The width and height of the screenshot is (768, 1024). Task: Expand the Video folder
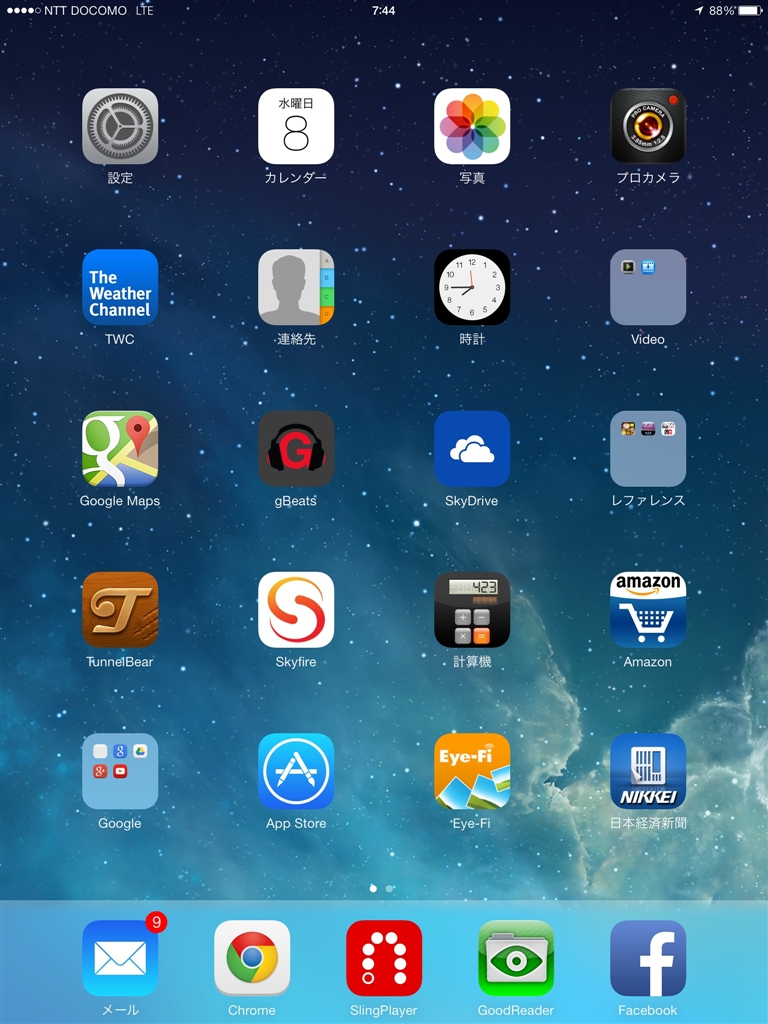tap(648, 287)
